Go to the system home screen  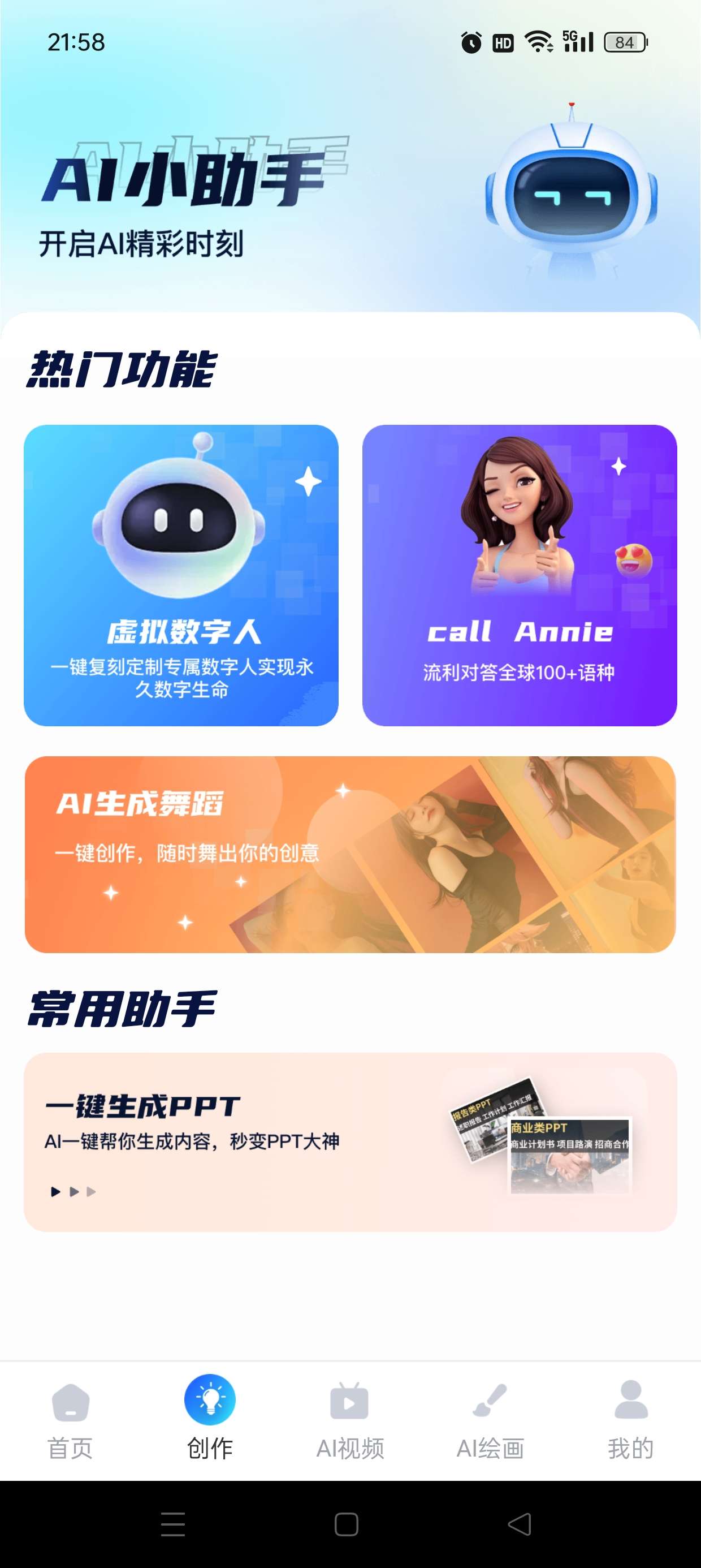[346, 1524]
